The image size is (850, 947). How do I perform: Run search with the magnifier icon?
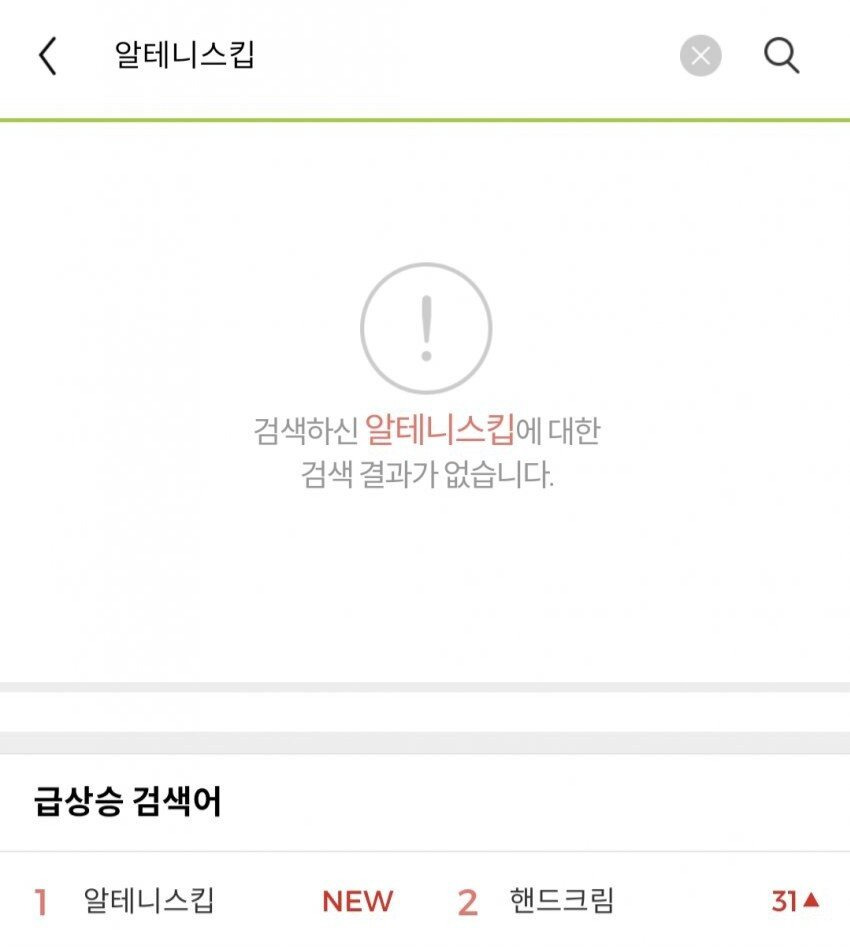[x=781, y=56]
